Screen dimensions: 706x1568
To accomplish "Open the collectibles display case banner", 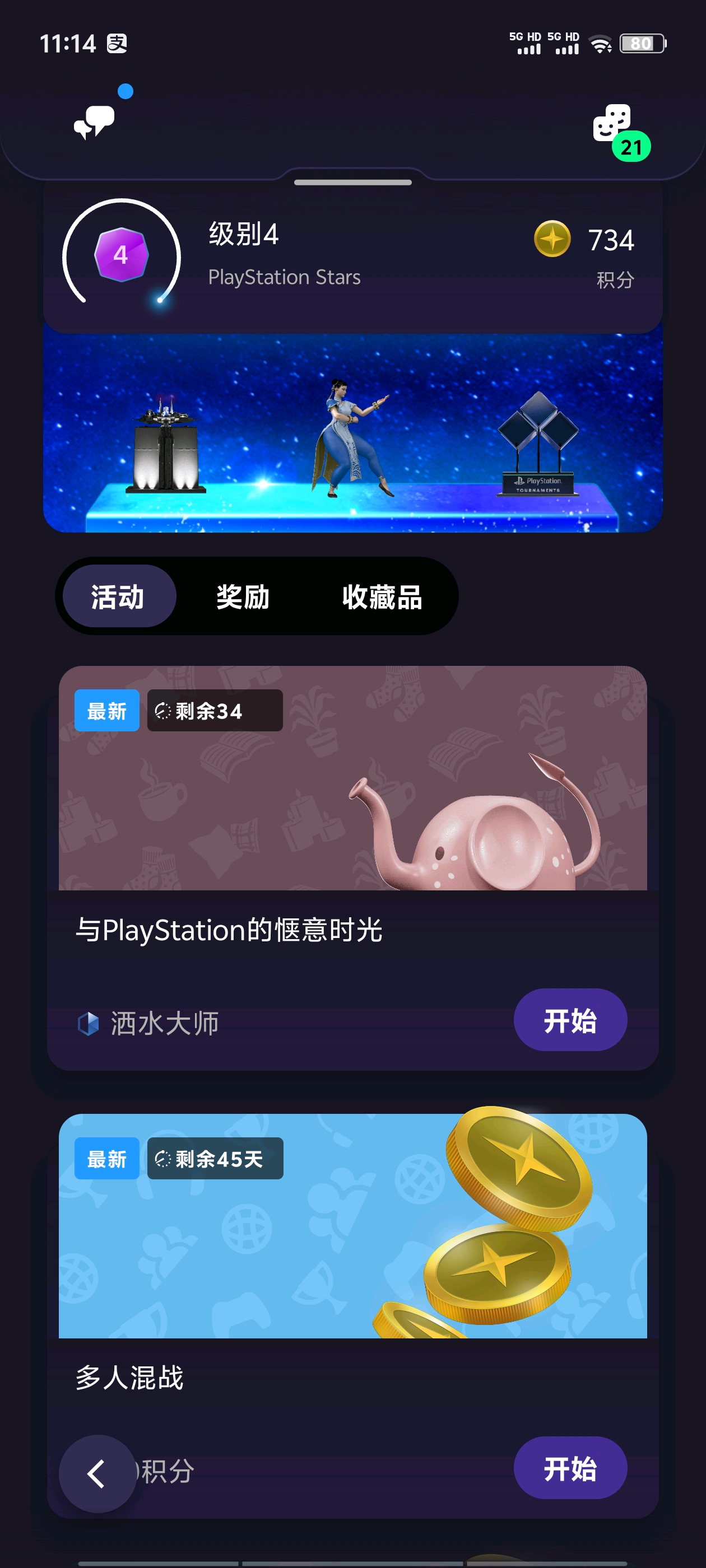I will [x=352, y=433].
